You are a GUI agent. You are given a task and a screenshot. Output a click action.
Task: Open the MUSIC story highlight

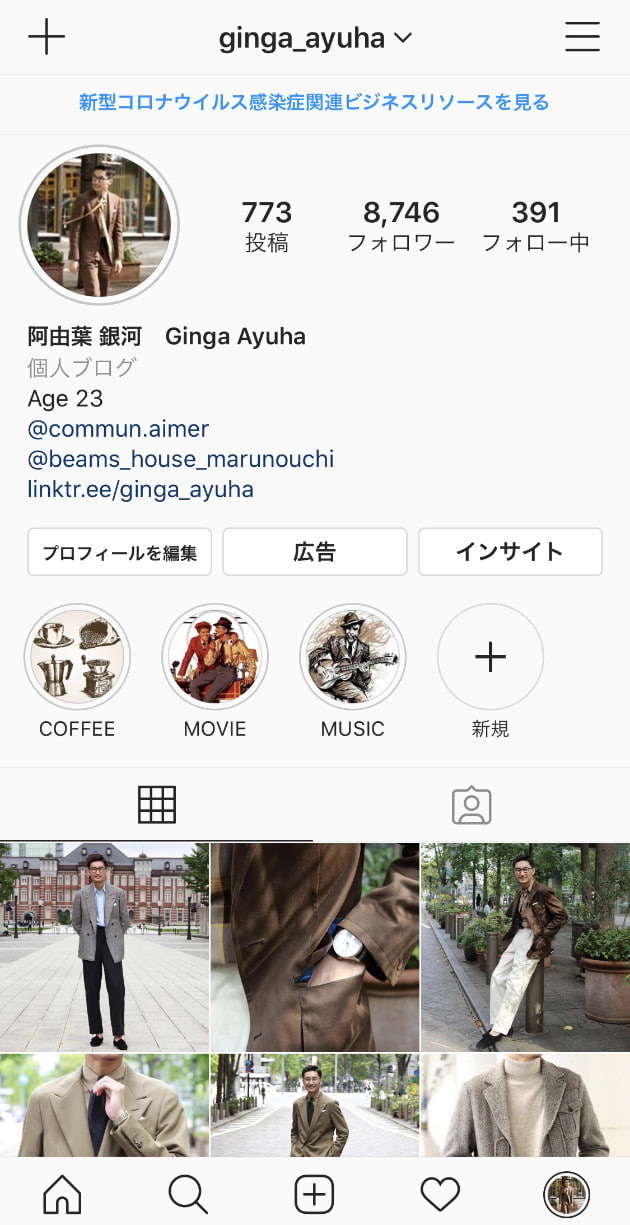tap(352, 657)
